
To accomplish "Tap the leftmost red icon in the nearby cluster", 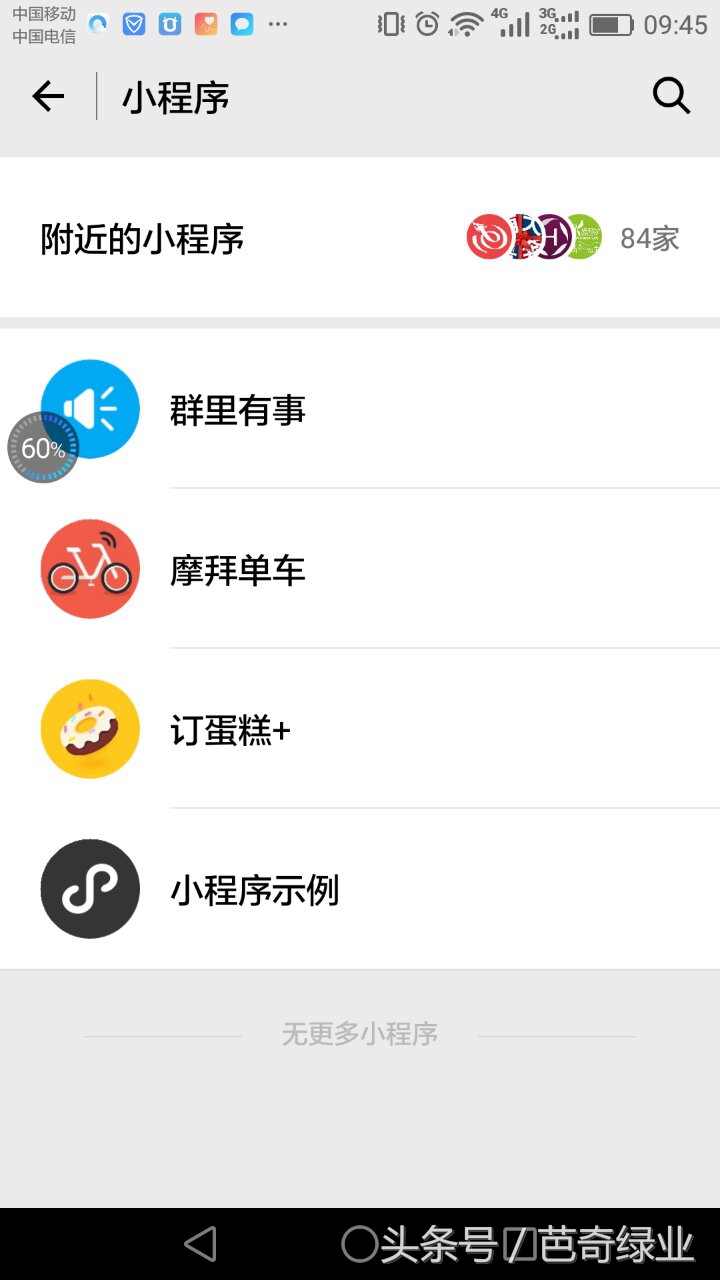I will pos(487,236).
